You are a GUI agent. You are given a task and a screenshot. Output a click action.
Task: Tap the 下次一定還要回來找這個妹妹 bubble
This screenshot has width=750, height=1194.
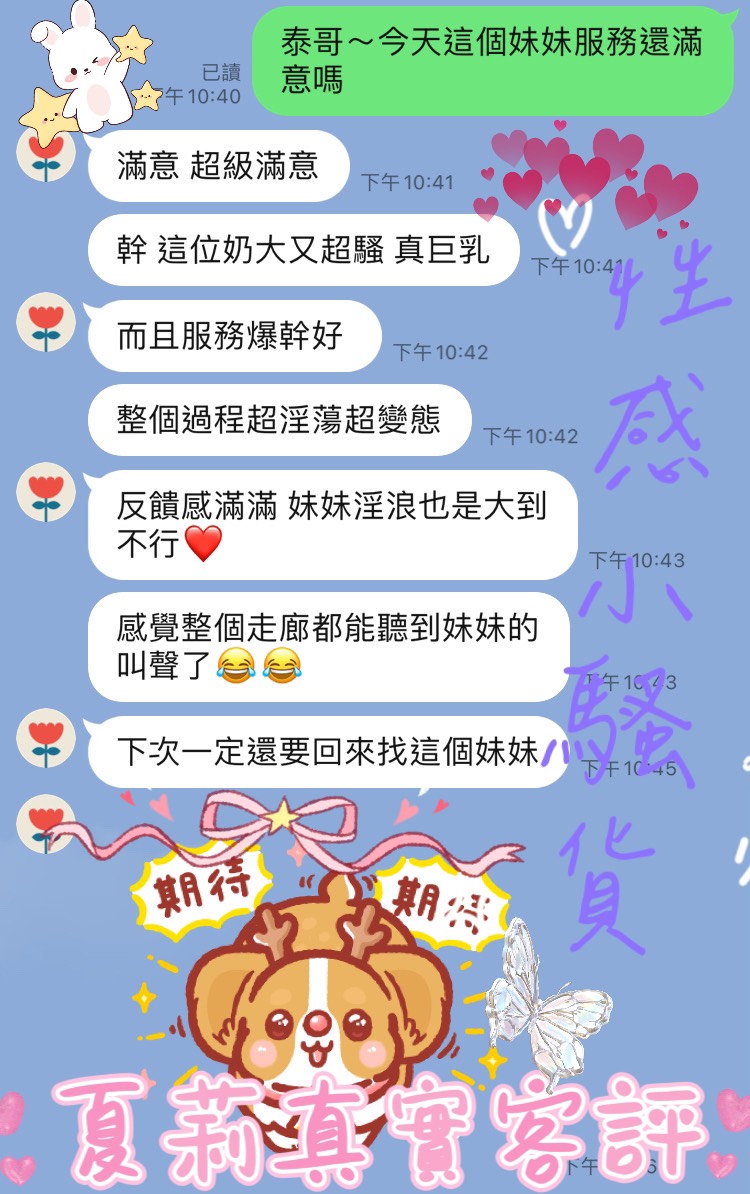[x=320, y=745]
